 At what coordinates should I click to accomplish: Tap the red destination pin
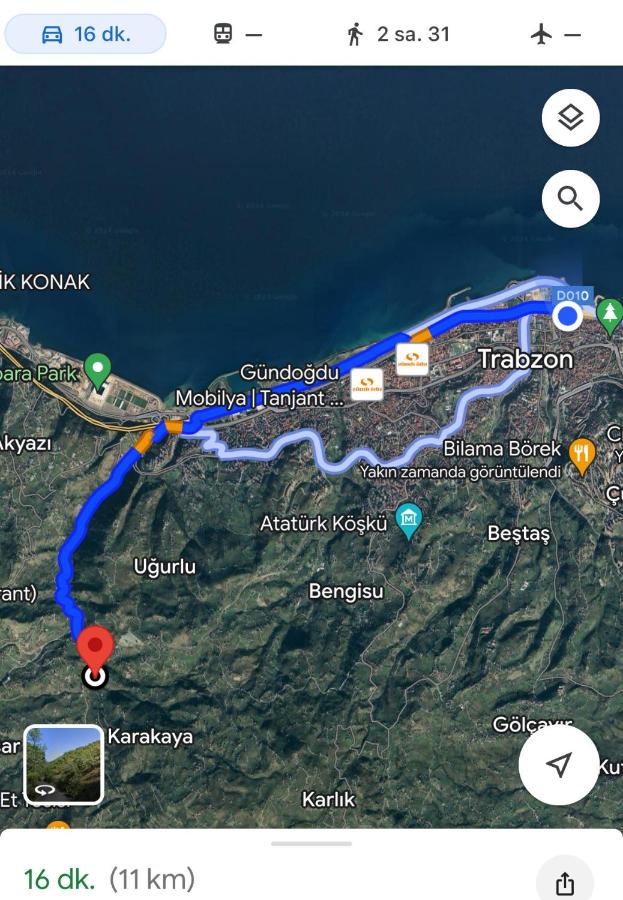click(95, 650)
